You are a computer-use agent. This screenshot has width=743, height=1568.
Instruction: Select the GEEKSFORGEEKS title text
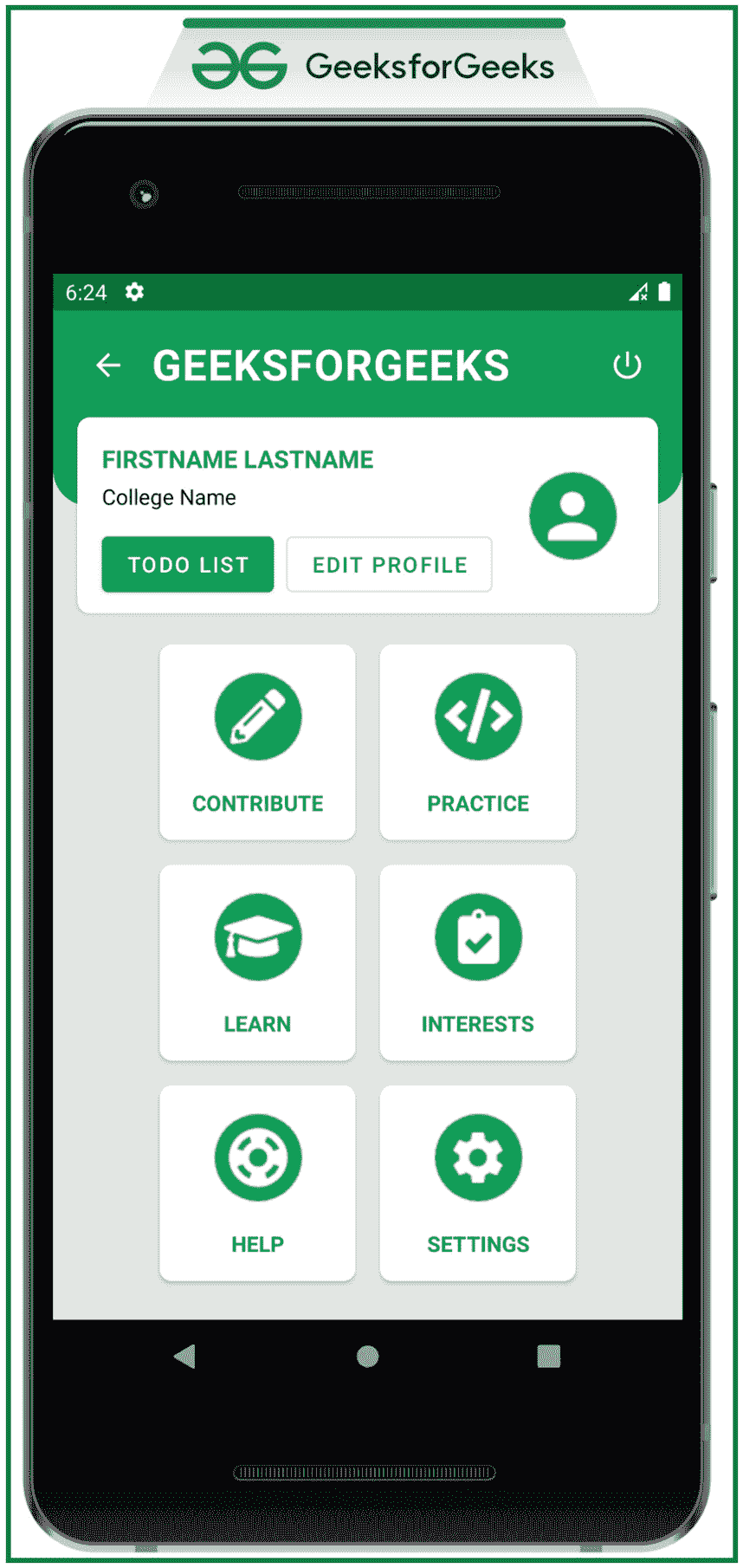332,365
